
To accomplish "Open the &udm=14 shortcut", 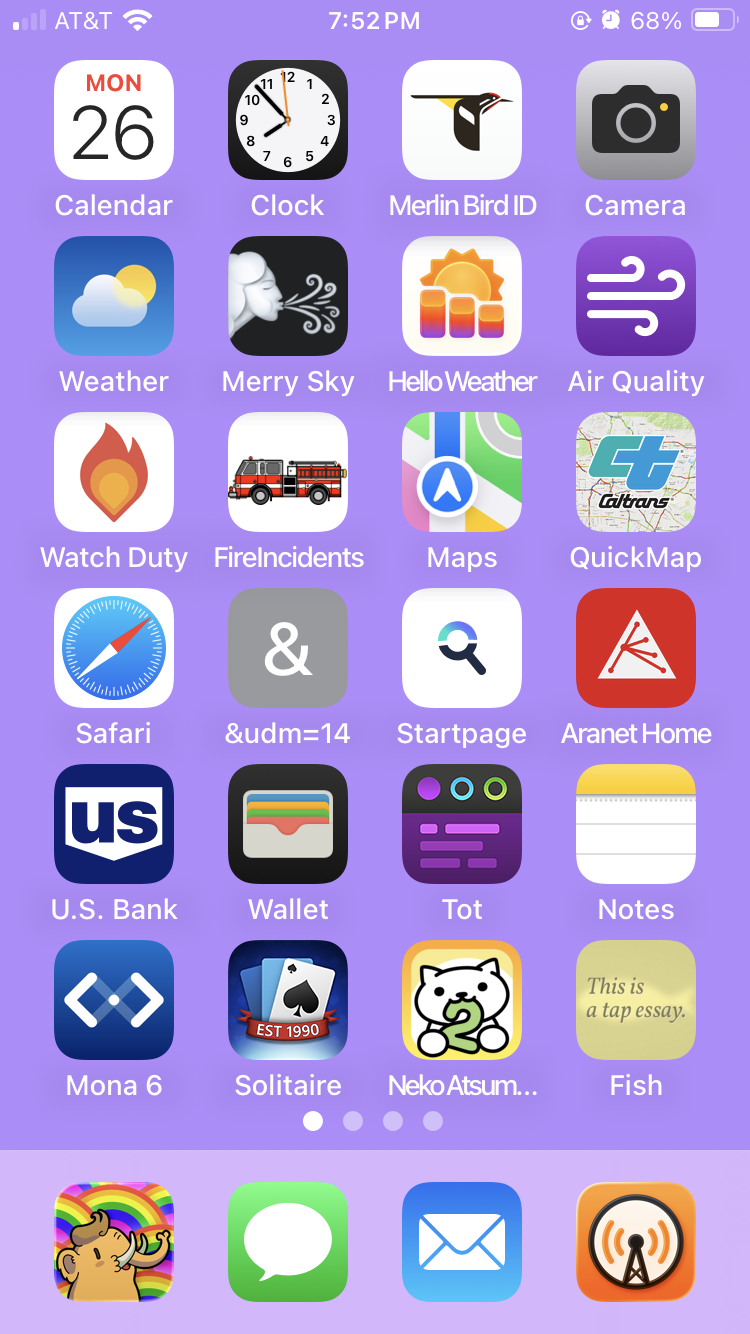I will click(x=287, y=648).
